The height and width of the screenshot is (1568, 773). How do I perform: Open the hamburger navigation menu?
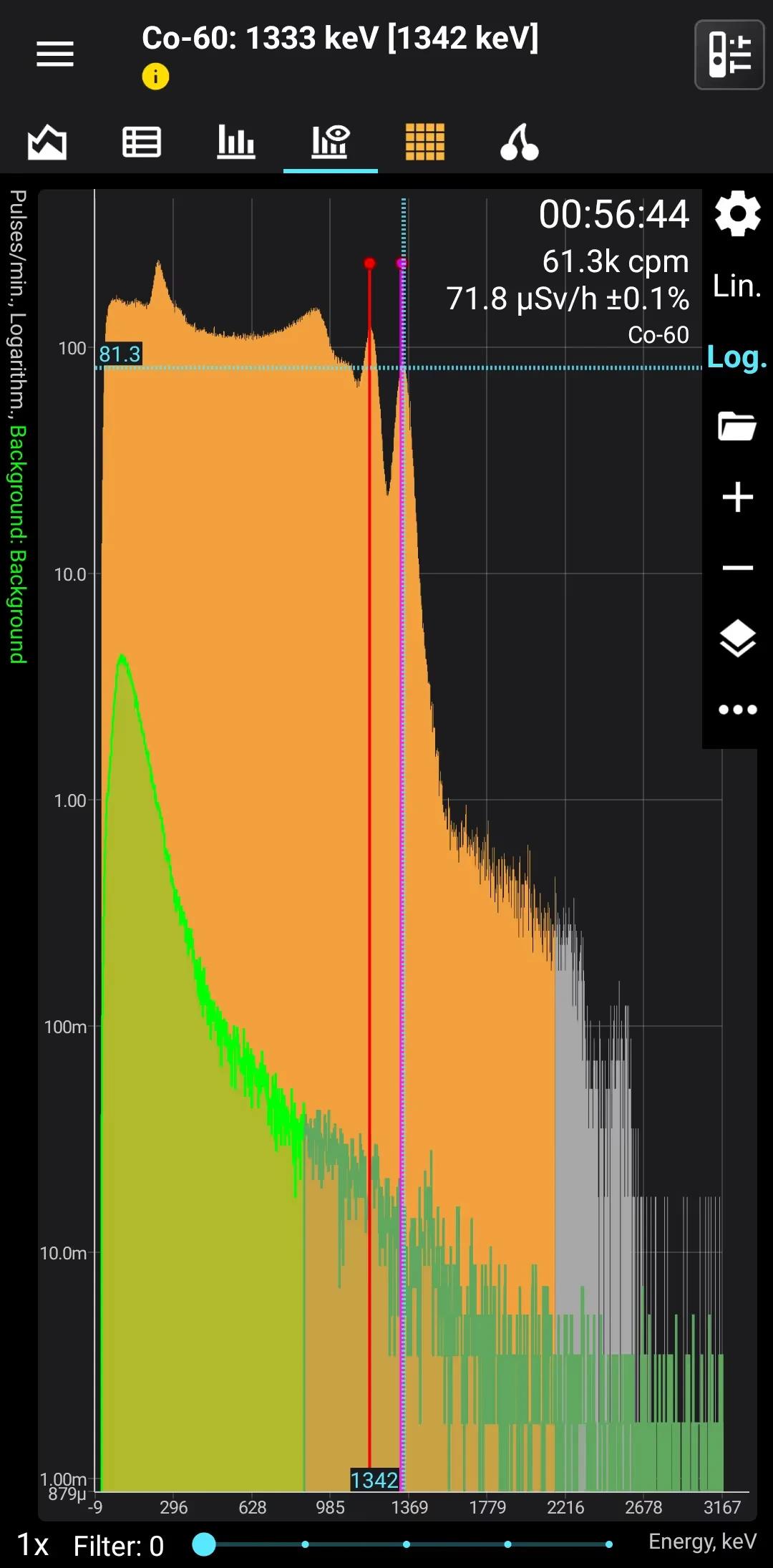click(55, 54)
